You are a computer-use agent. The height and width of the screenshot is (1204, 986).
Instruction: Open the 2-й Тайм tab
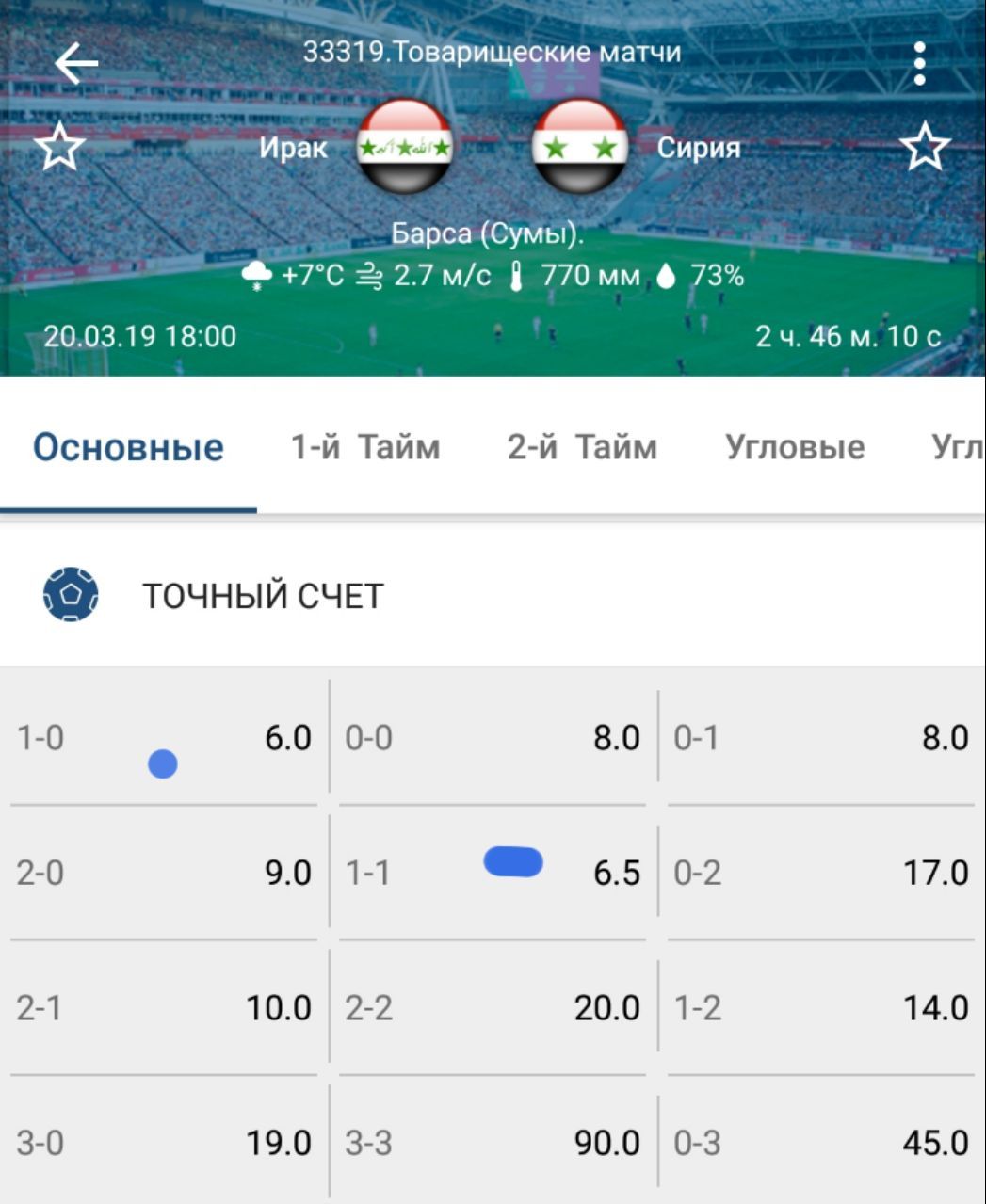[x=582, y=447]
